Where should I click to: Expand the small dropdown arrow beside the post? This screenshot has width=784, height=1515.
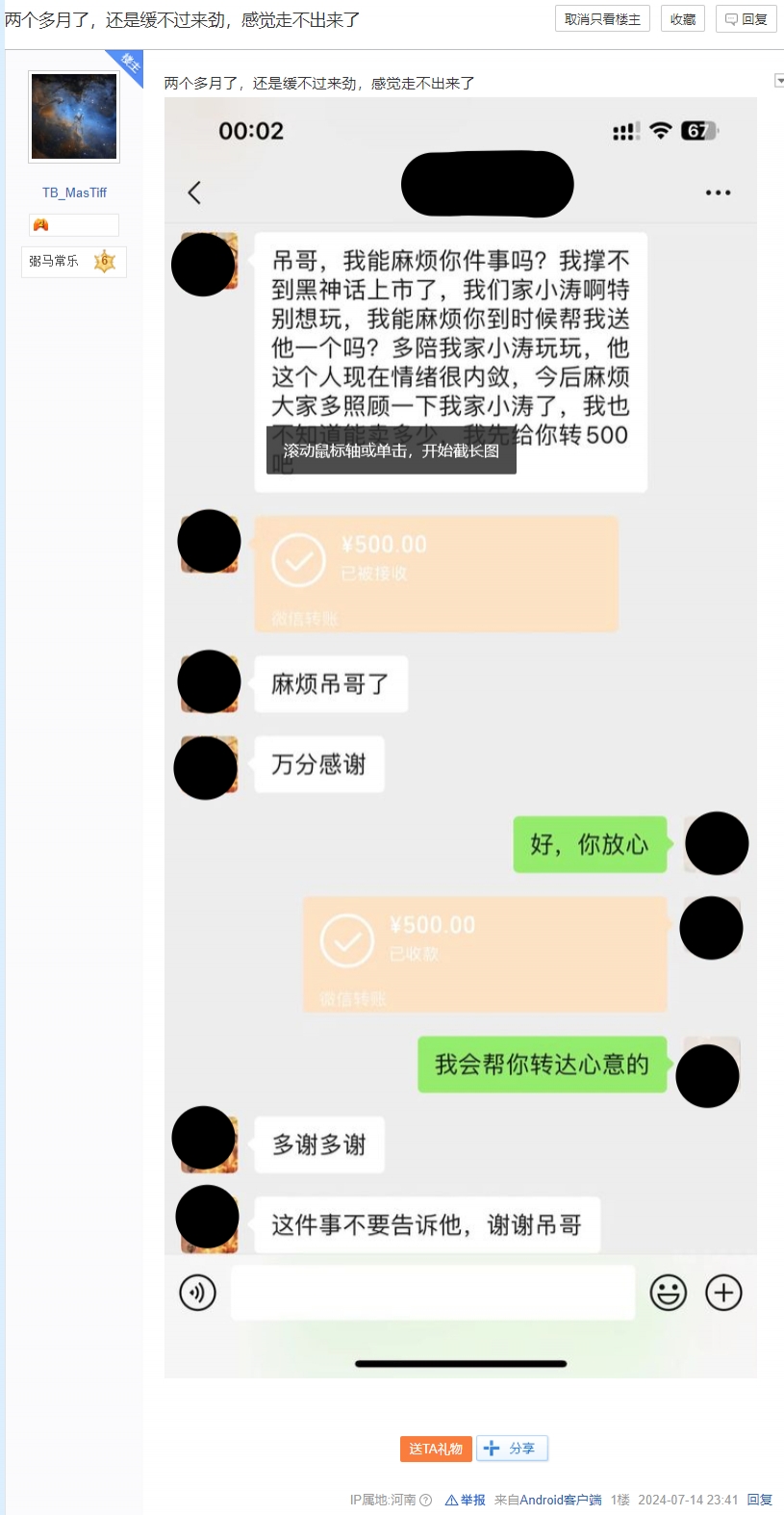click(x=779, y=81)
